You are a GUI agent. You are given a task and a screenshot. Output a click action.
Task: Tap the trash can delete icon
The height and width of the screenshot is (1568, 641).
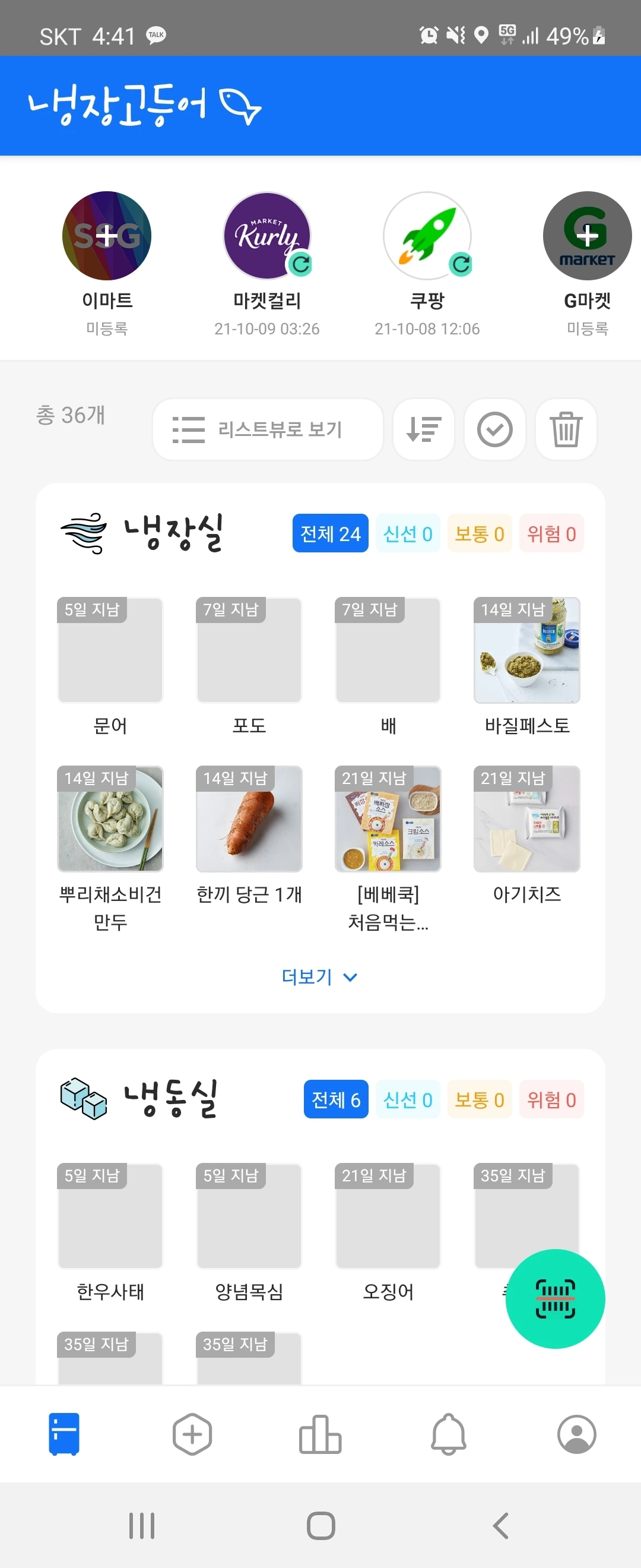pos(566,429)
